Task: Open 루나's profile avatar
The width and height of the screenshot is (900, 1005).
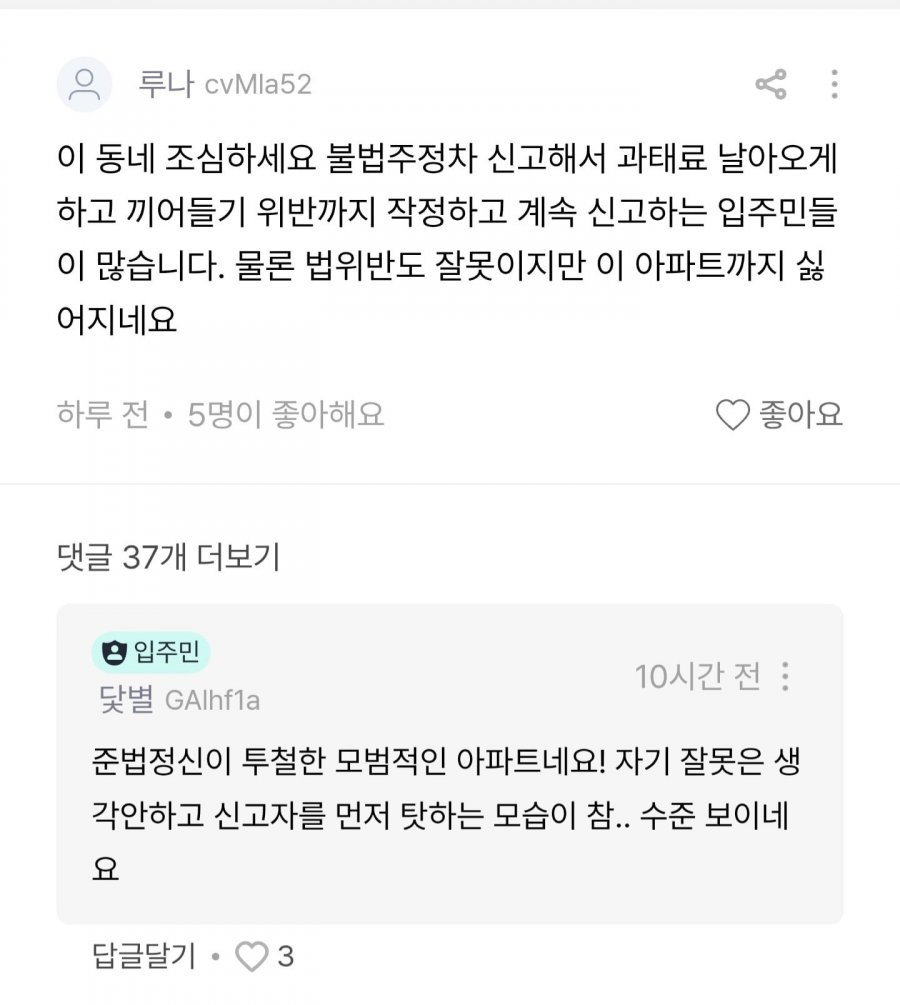Action: click(x=84, y=84)
